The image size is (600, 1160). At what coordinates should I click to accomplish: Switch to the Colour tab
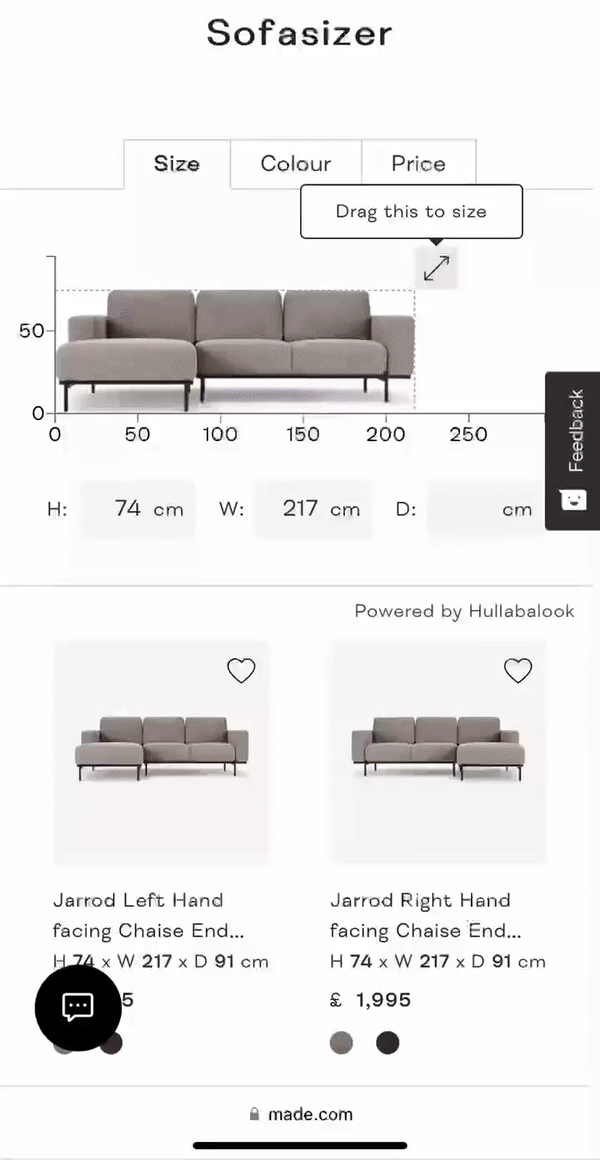point(295,164)
